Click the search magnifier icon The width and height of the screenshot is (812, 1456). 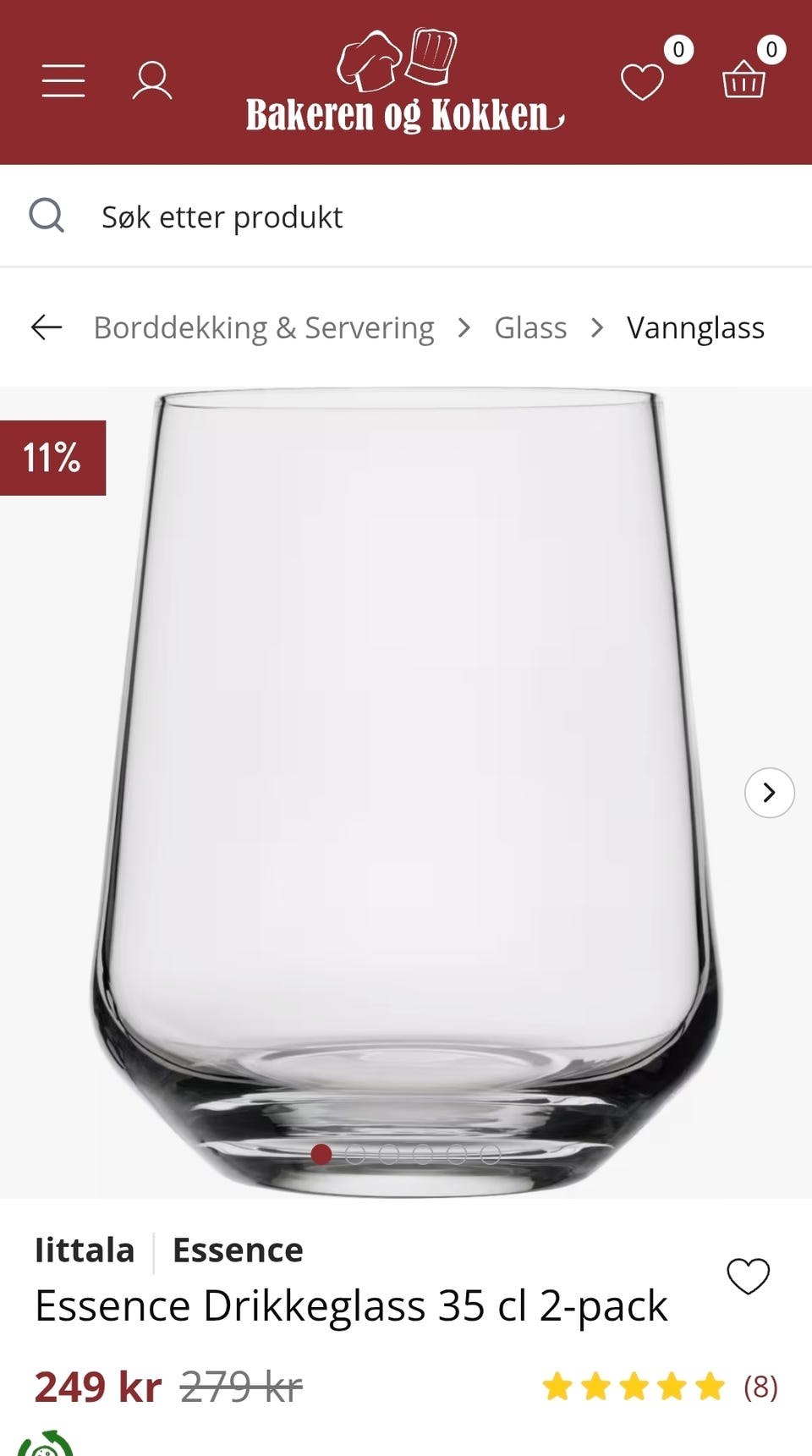click(x=48, y=215)
